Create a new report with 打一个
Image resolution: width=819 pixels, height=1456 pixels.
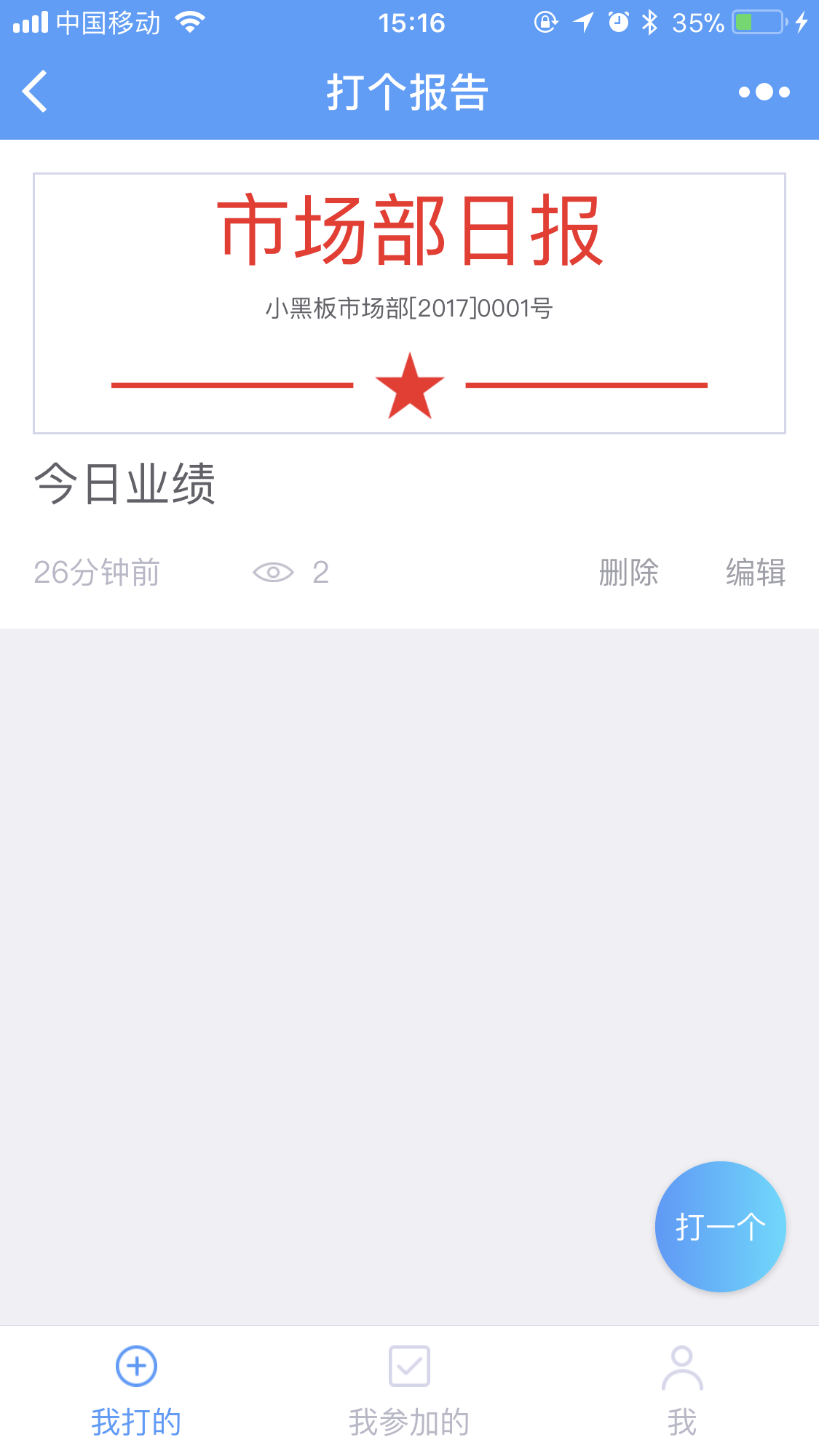[x=720, y=1227]
